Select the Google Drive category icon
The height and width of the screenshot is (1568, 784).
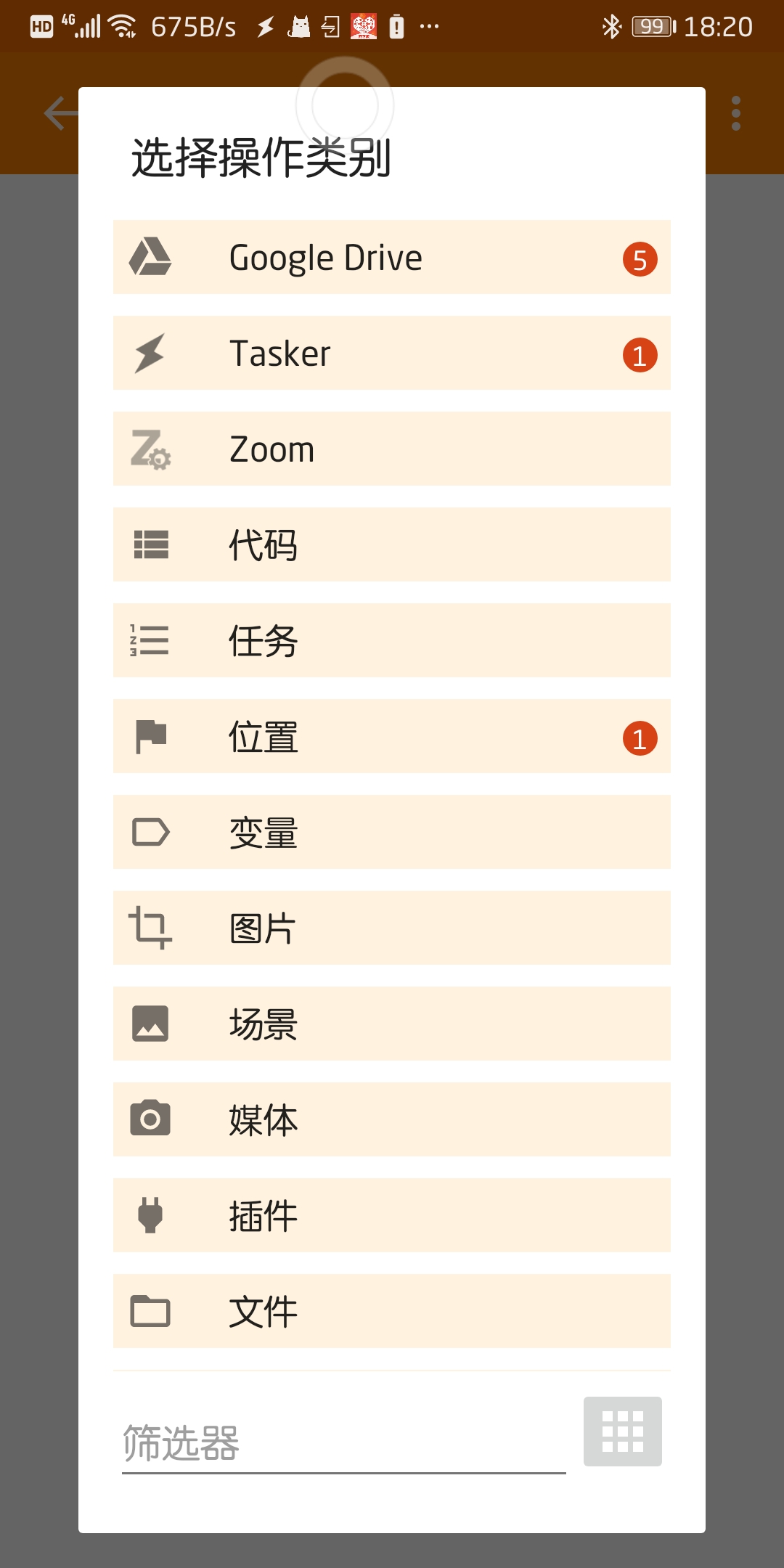150,258
